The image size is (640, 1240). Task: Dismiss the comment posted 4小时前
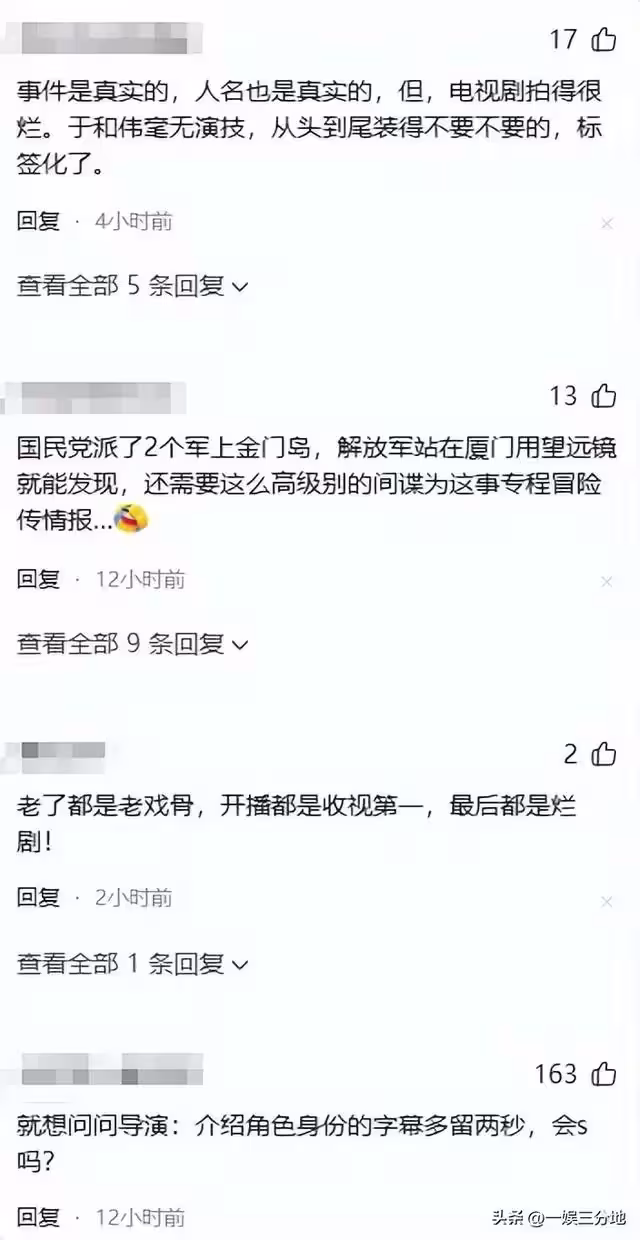tap(606, 224)
